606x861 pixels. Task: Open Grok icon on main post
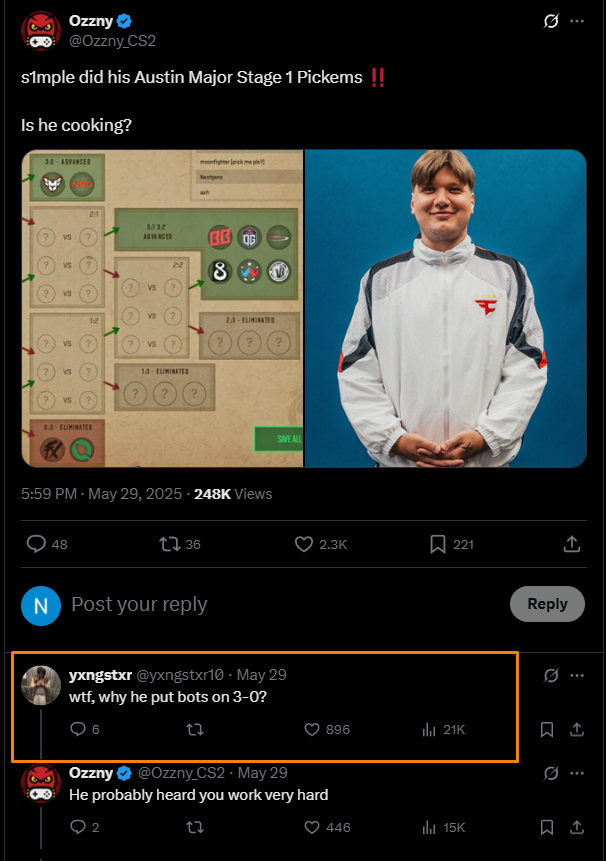549,21
